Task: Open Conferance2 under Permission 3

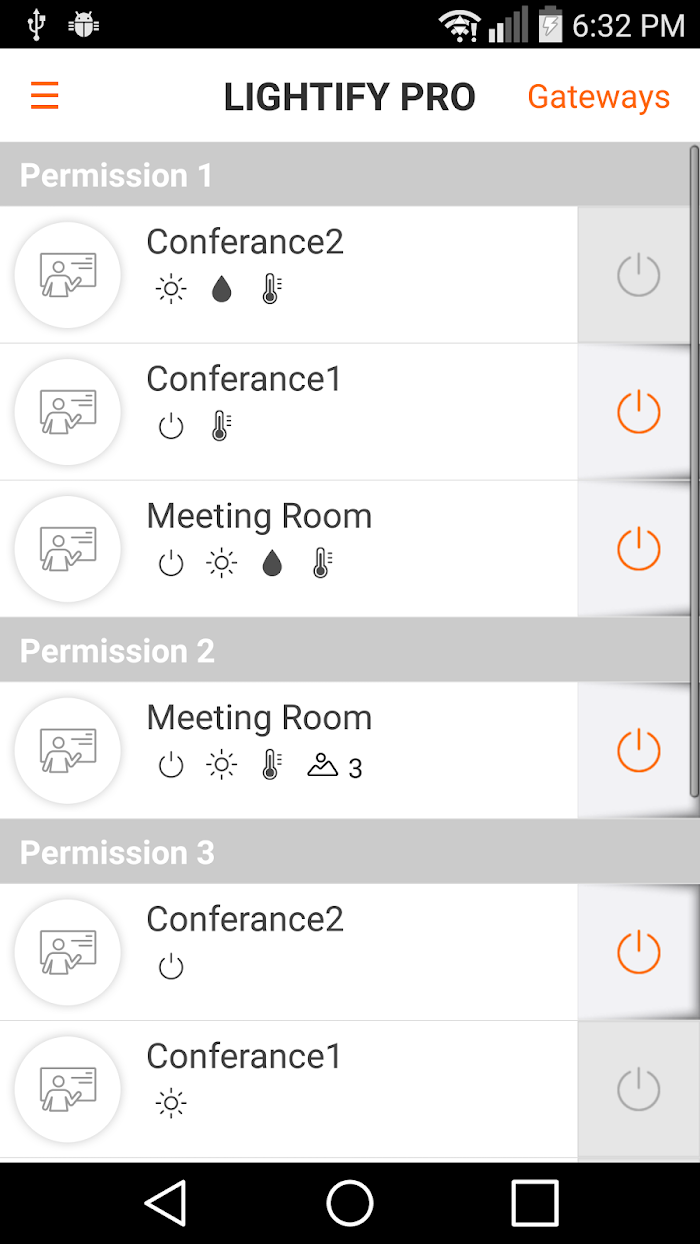Action: coord(289,952)
